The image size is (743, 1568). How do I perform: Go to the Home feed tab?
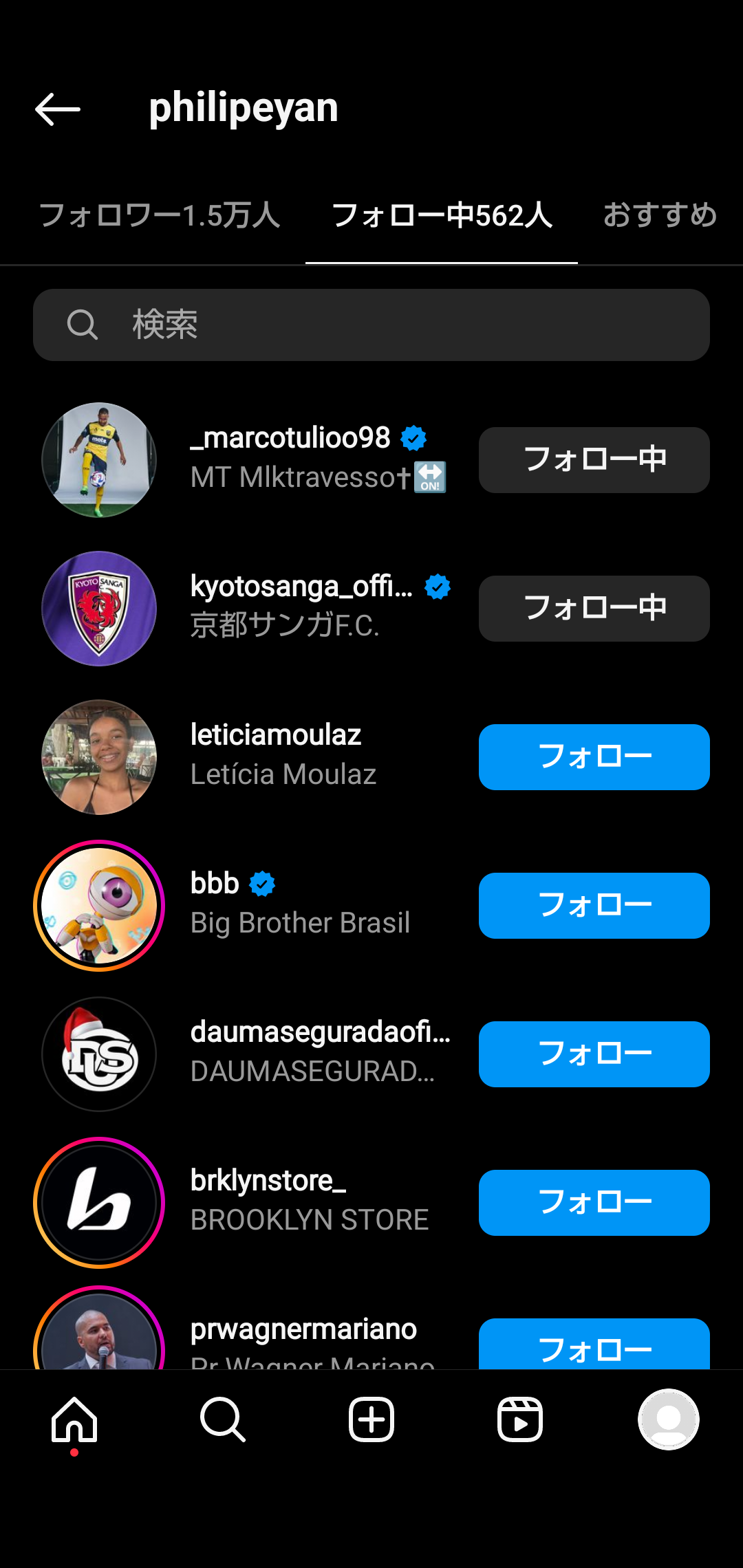(x=74, y=1419)
